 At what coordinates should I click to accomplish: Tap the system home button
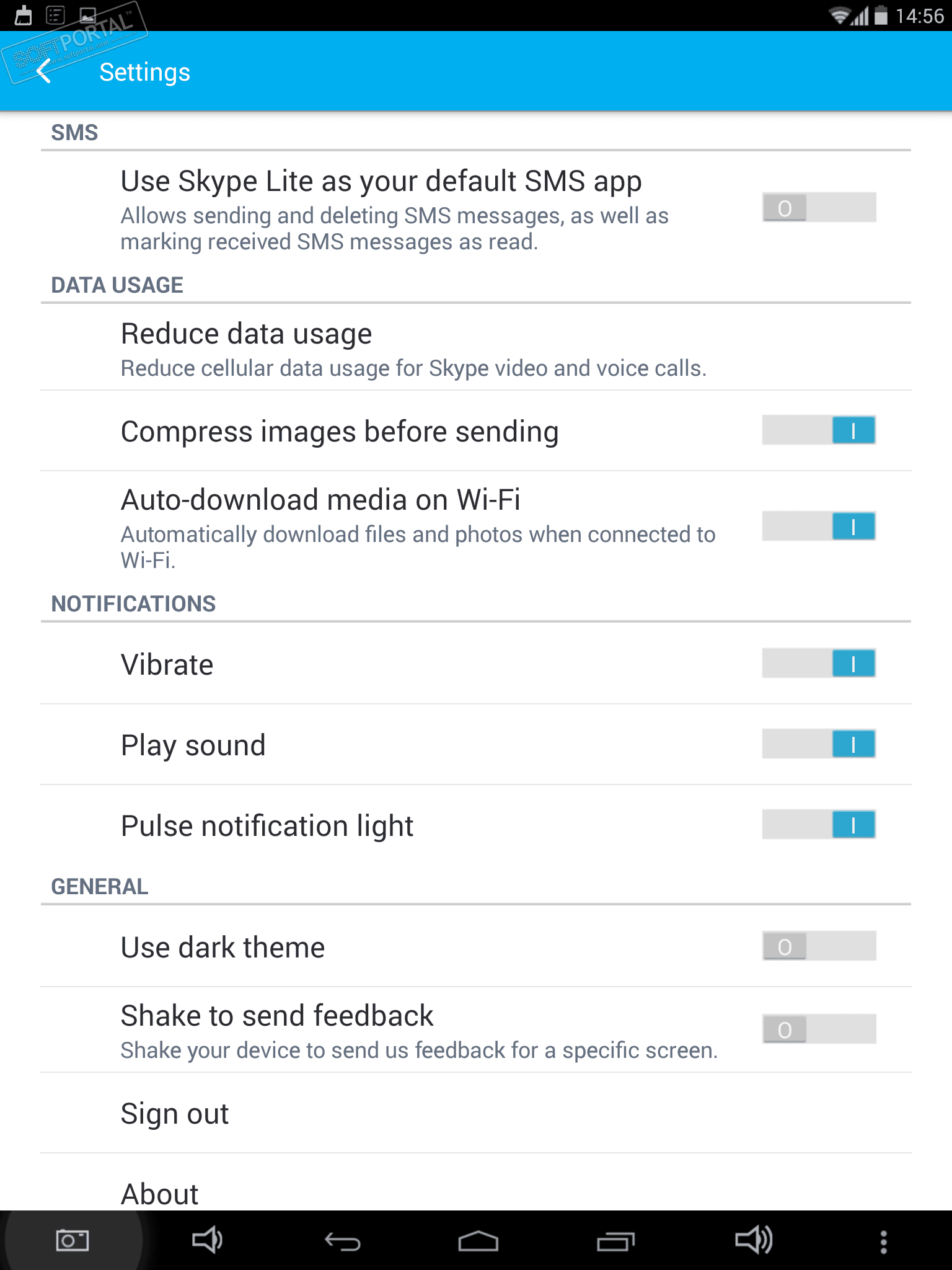tap(478, 1241)
